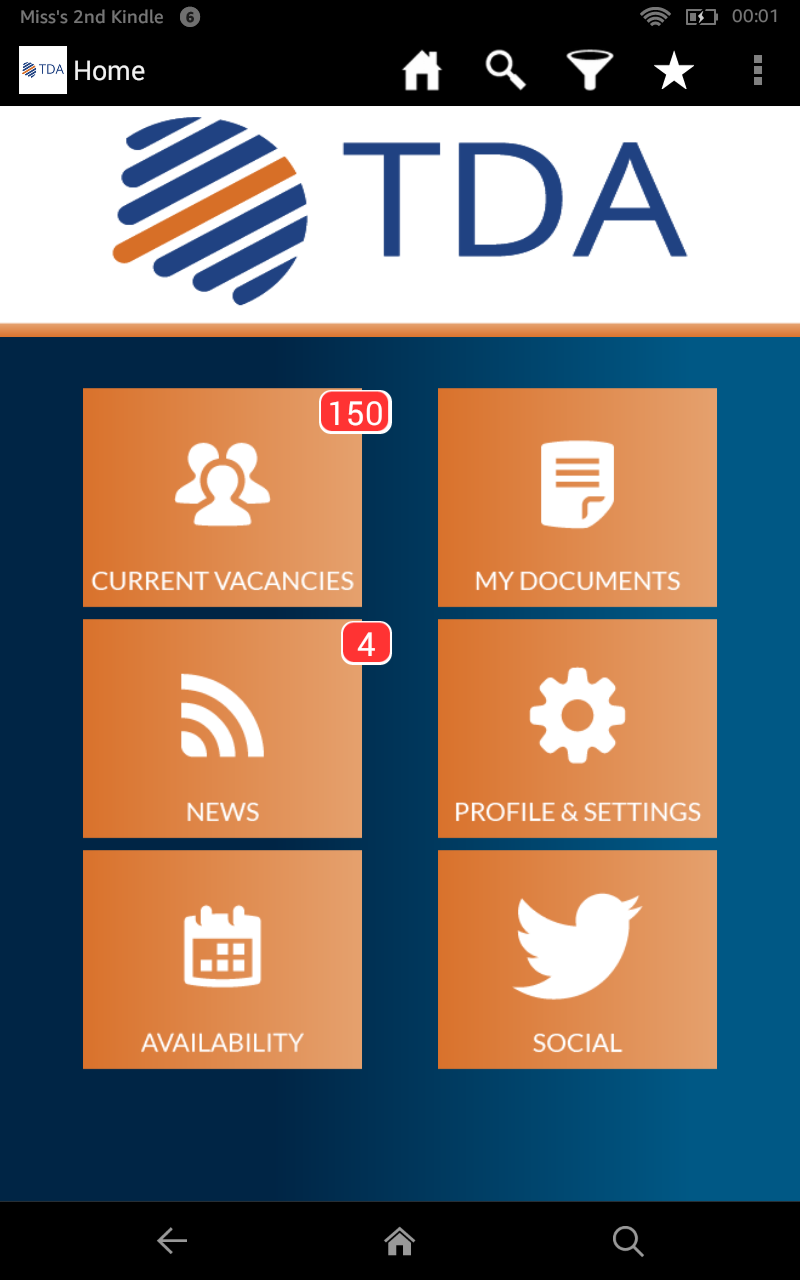
Task: Open News via the RSS feed icon
Action: 222,715
